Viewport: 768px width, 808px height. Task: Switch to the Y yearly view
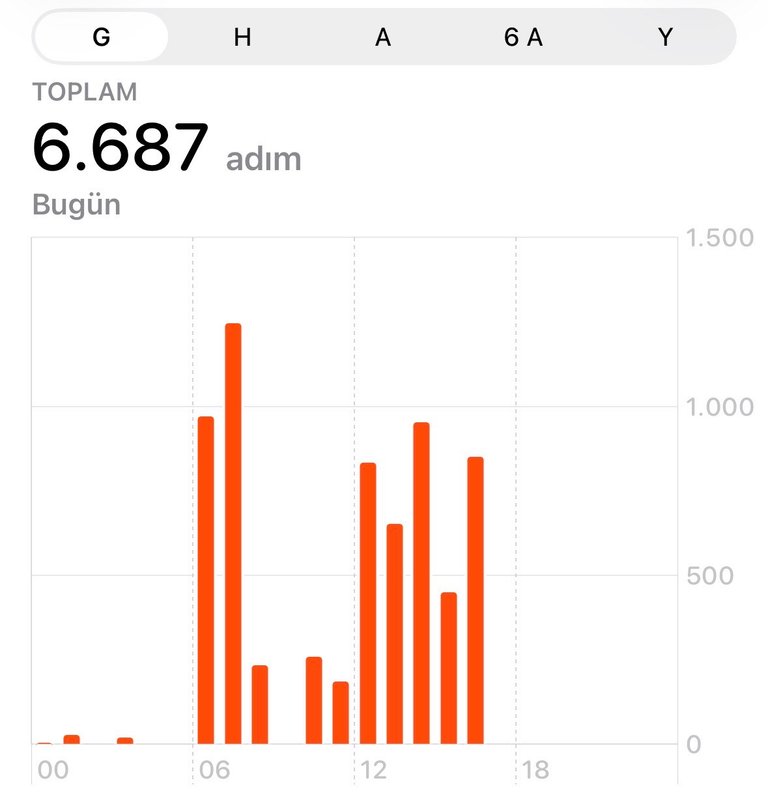(x=665, y=38)
